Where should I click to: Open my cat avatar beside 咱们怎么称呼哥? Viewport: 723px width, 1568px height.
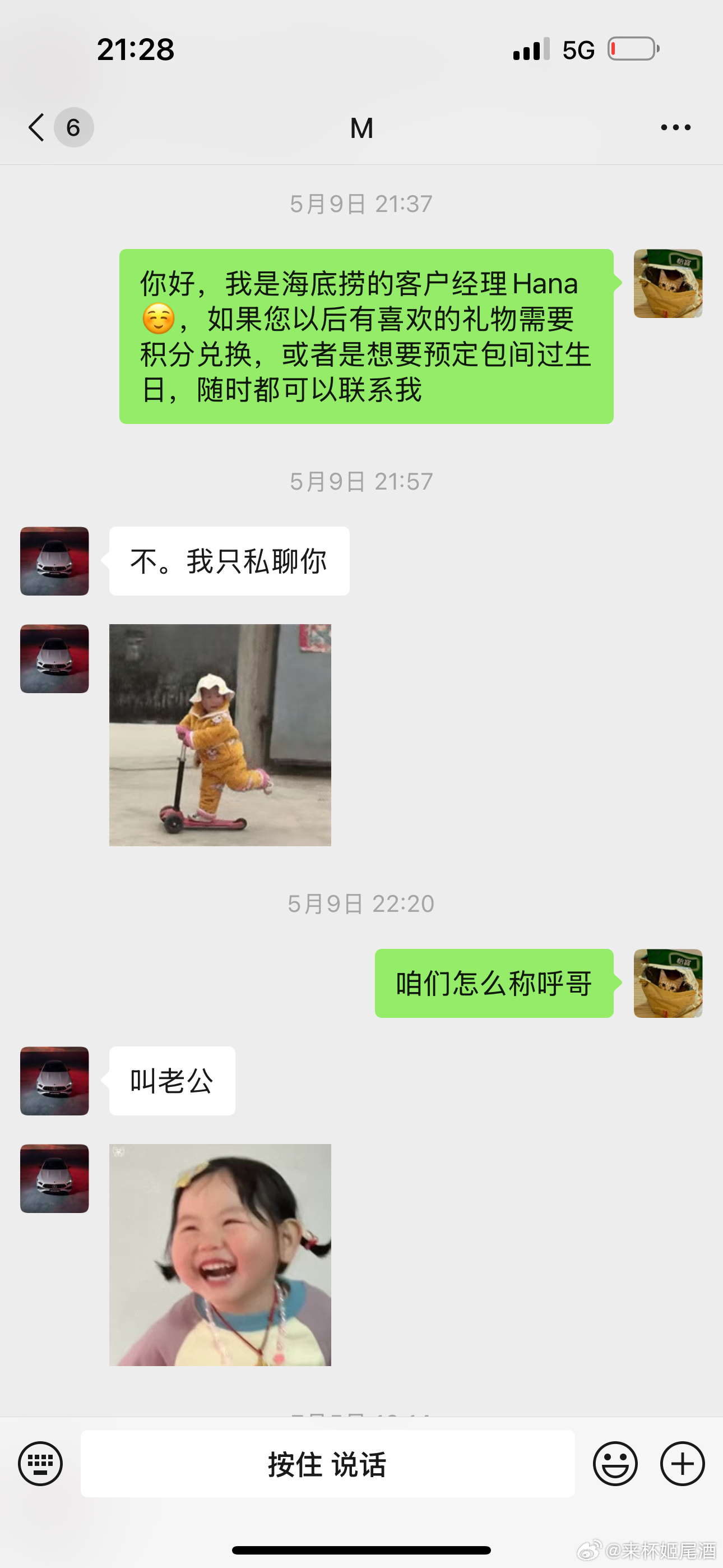coord(668,983)
